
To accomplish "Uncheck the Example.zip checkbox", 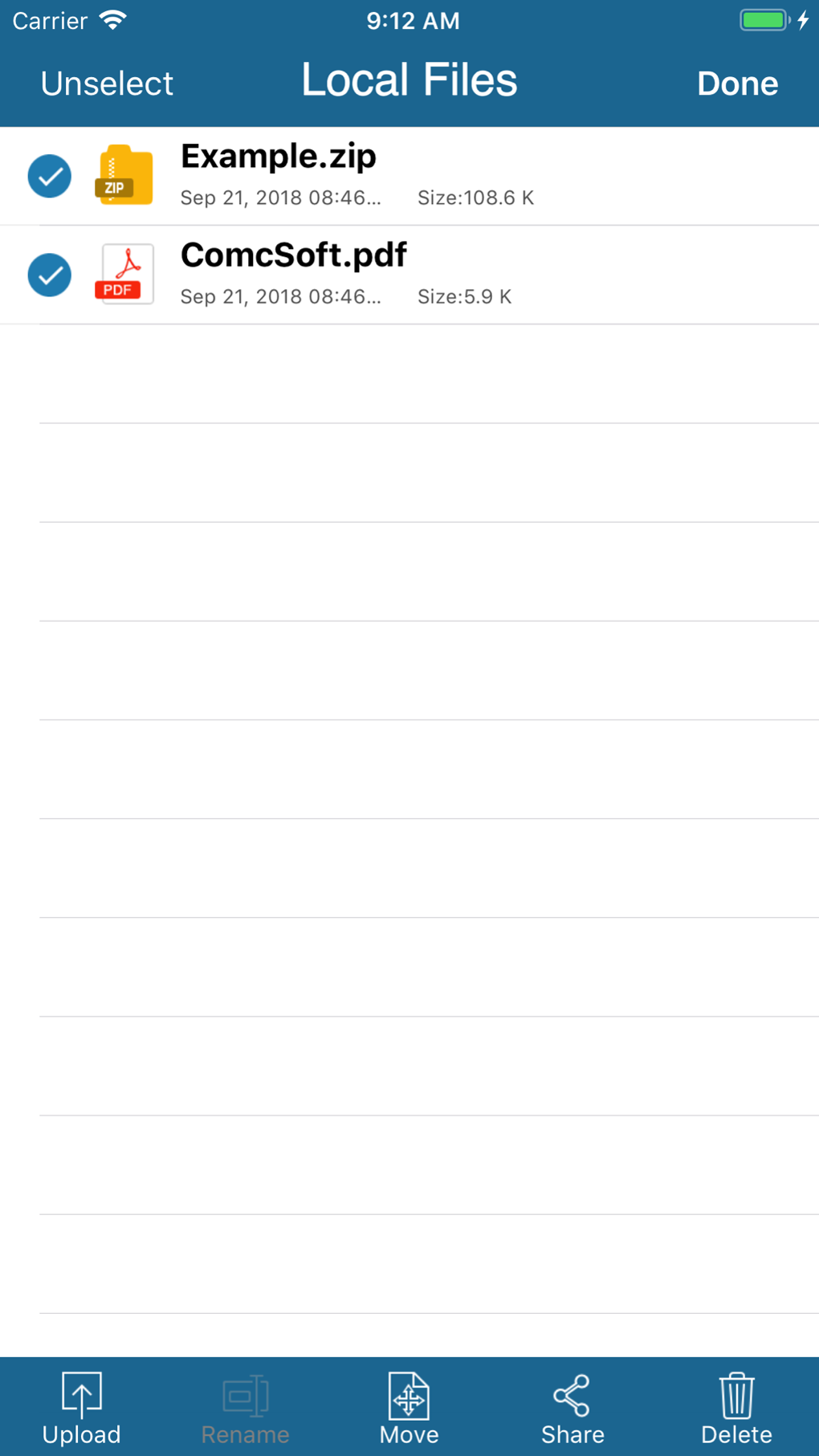I will click(50, 176).
